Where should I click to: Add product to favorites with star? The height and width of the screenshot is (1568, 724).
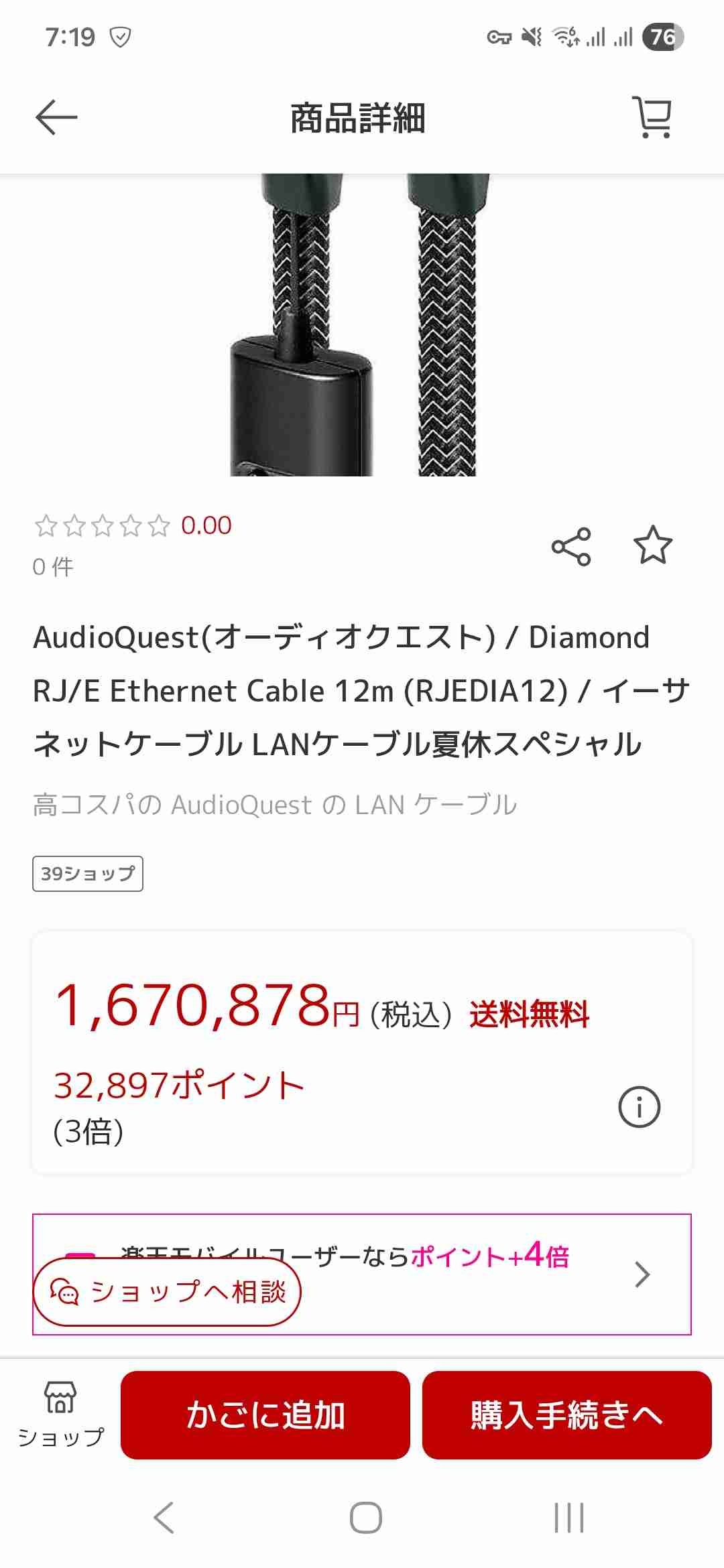652,545
